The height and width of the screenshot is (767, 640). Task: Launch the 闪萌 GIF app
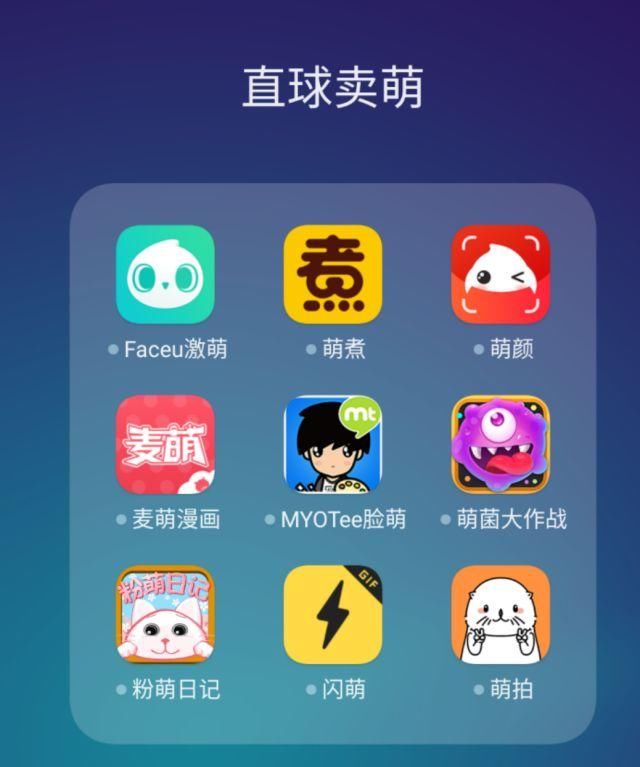point(333,614)
